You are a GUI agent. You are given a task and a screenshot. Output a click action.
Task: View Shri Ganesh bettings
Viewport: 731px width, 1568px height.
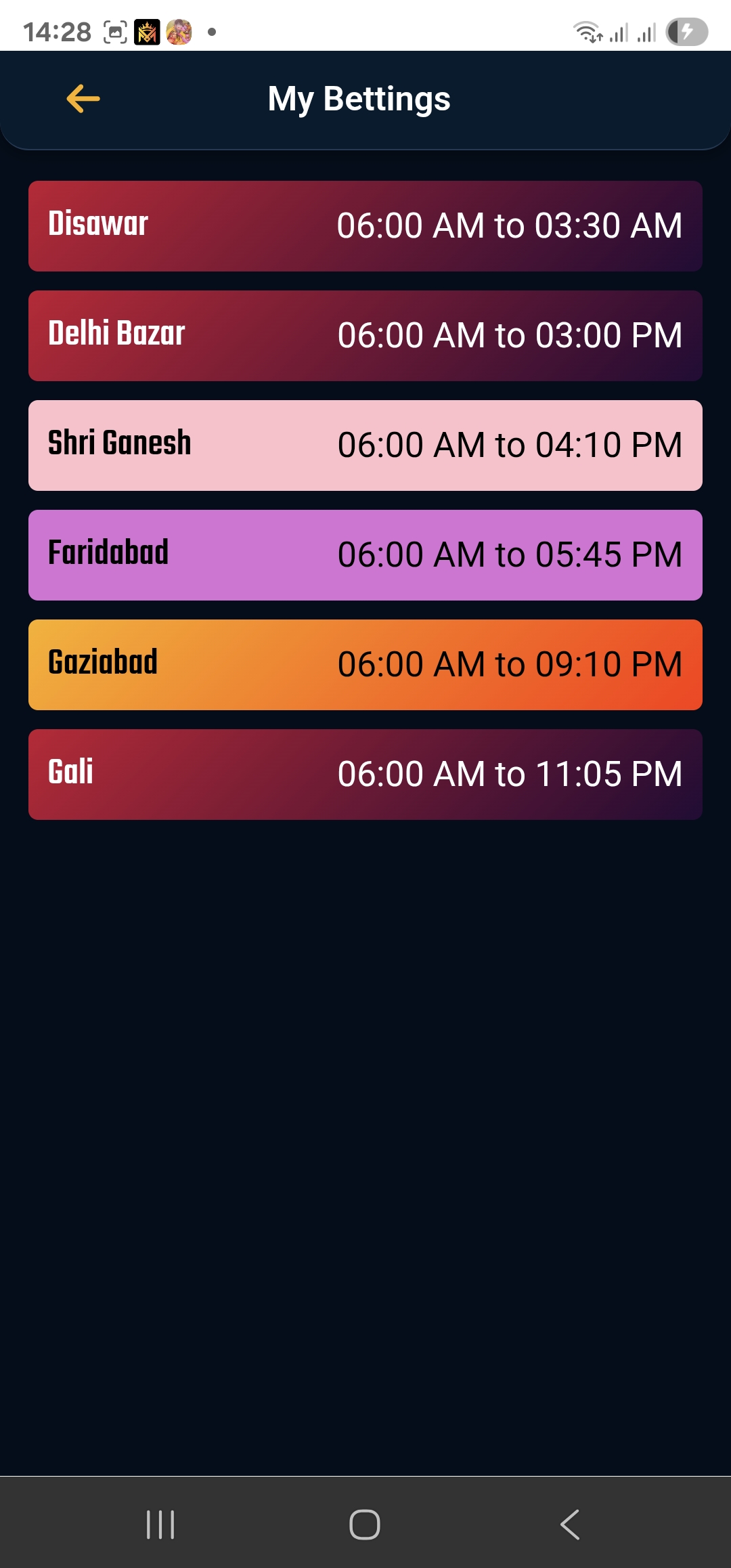(365, 445)
